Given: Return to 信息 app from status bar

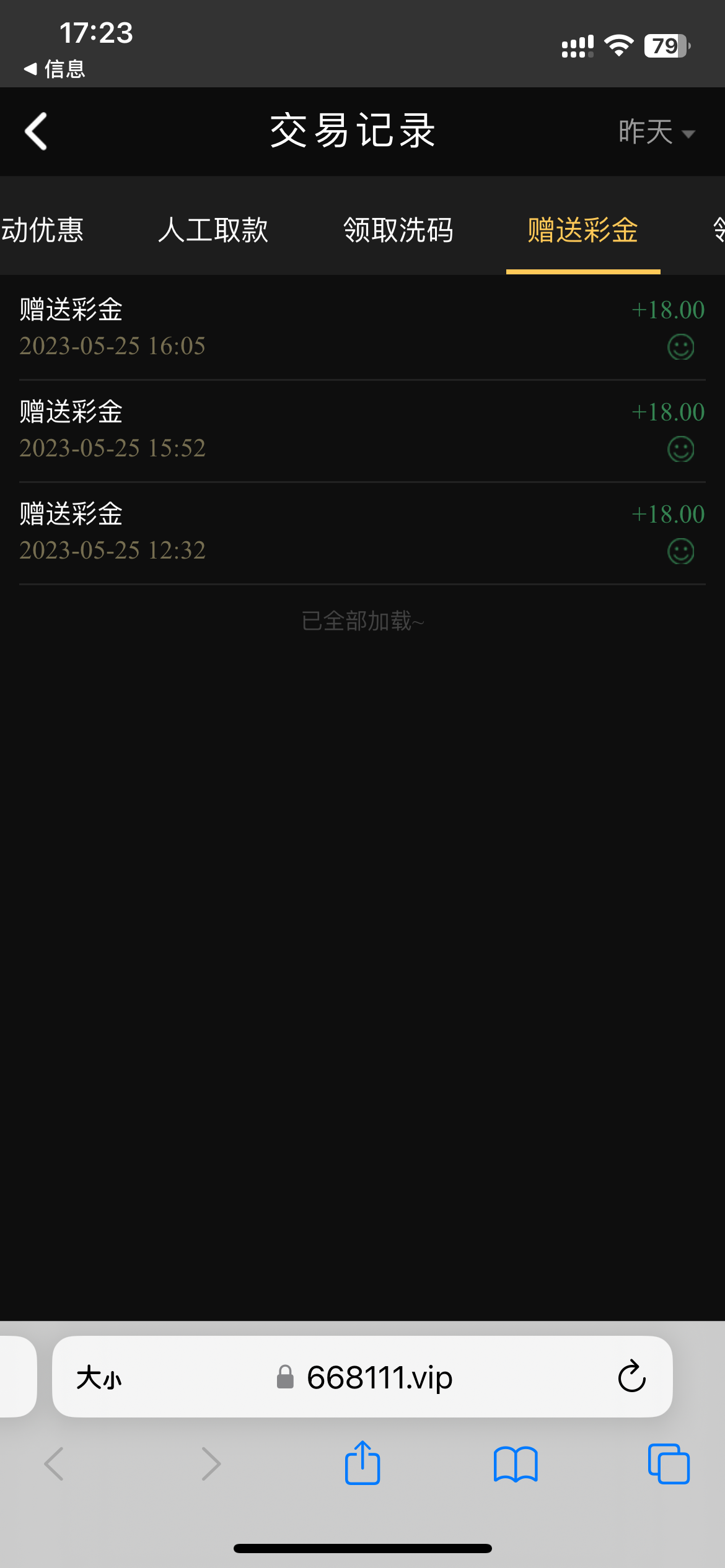Looking at the screenshot, I should coord(55,69).
